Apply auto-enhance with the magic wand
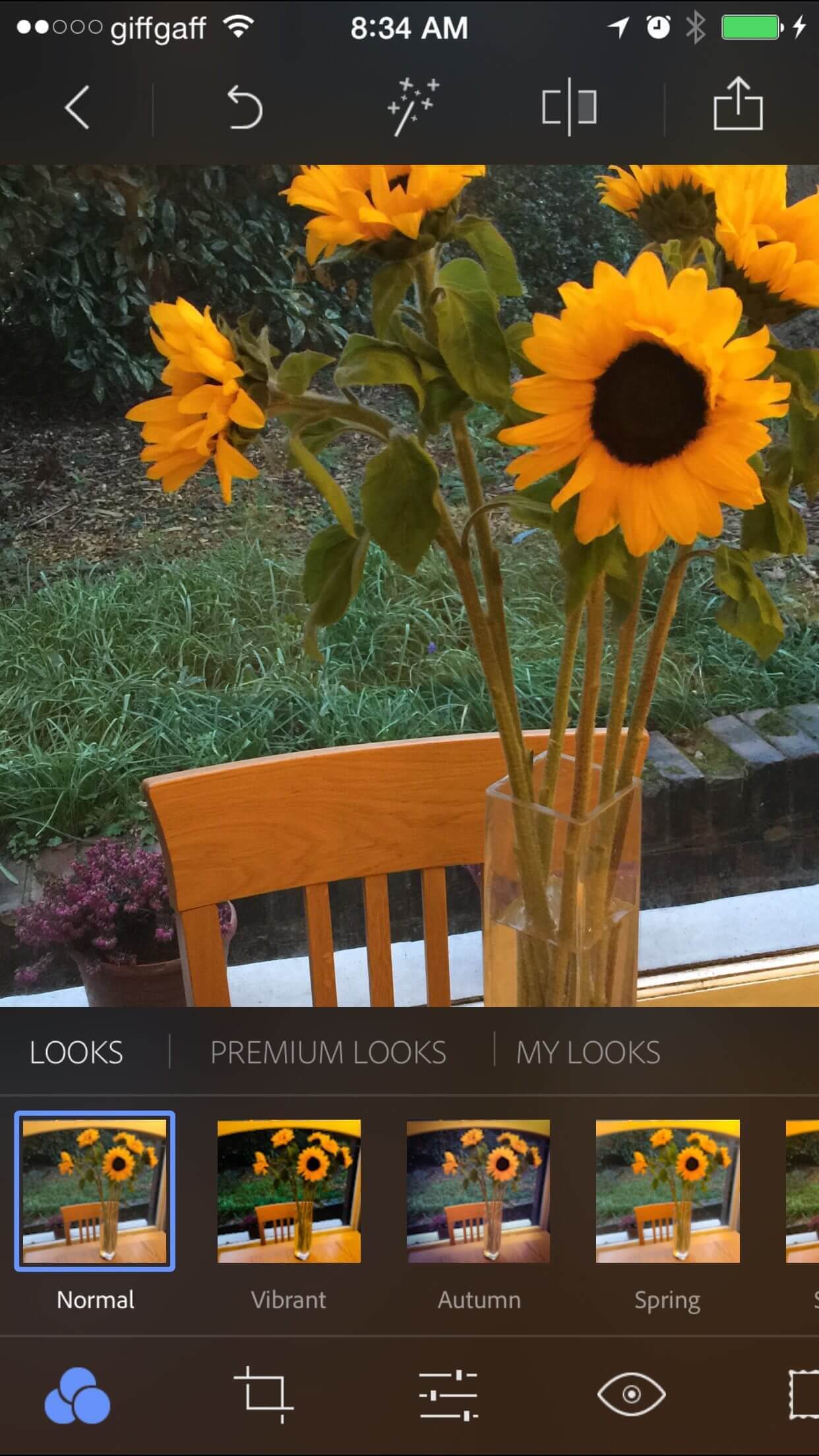819x1456 pixels. click(x=413, y=106)
